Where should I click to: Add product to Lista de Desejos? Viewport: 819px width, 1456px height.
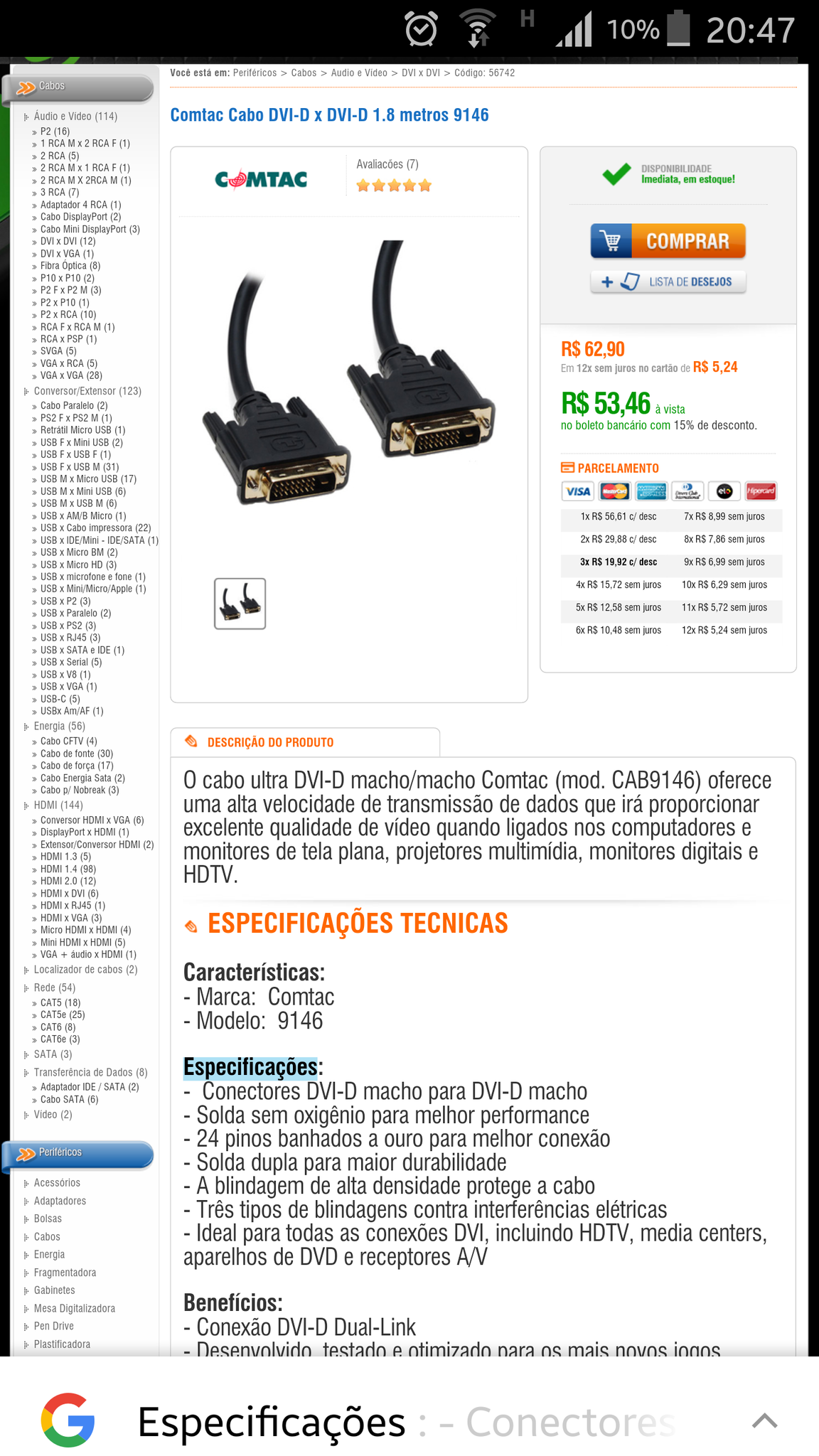tap(668, 282)
